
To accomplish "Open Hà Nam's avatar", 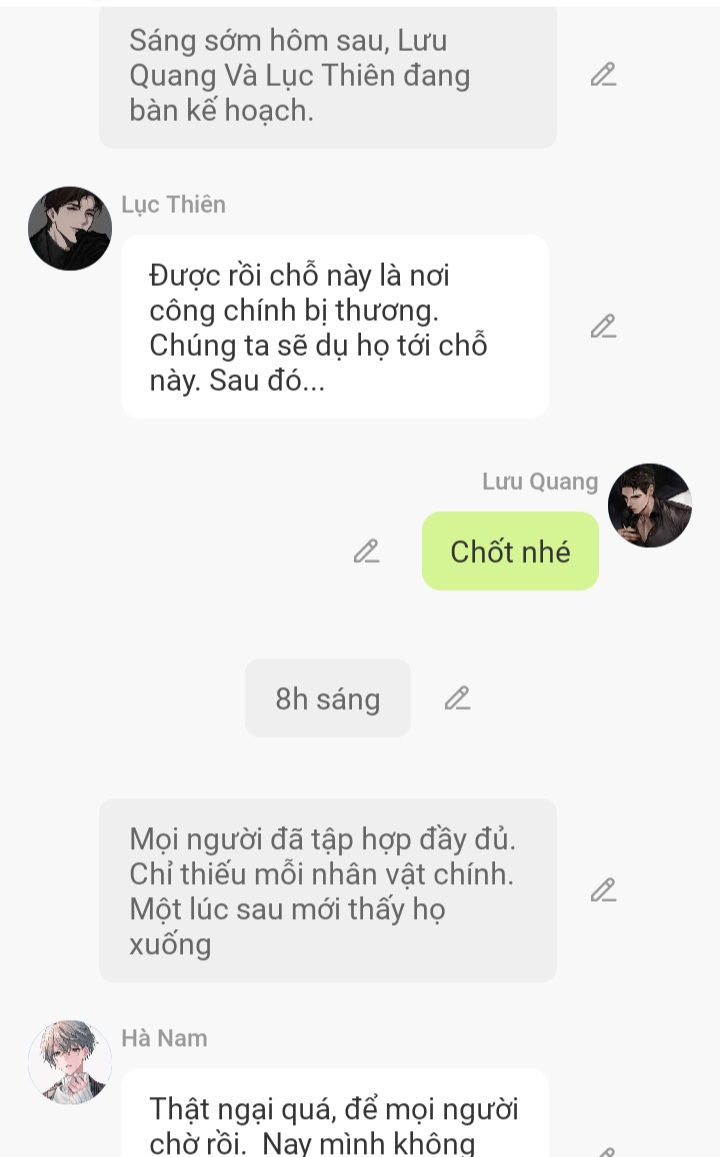I will point(70,1062).
